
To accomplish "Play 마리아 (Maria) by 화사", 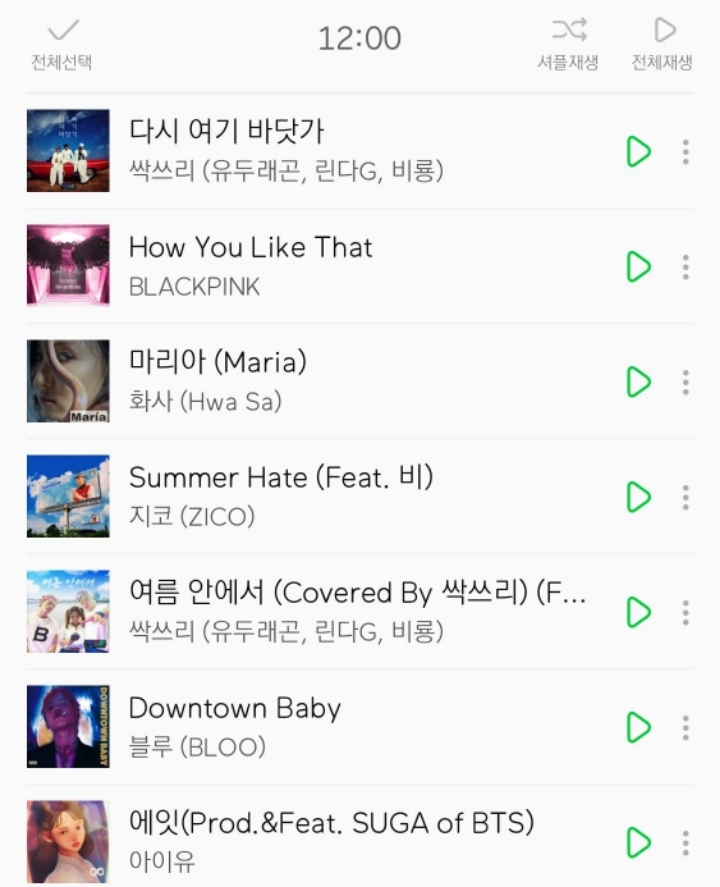I will tap(637, 381).
